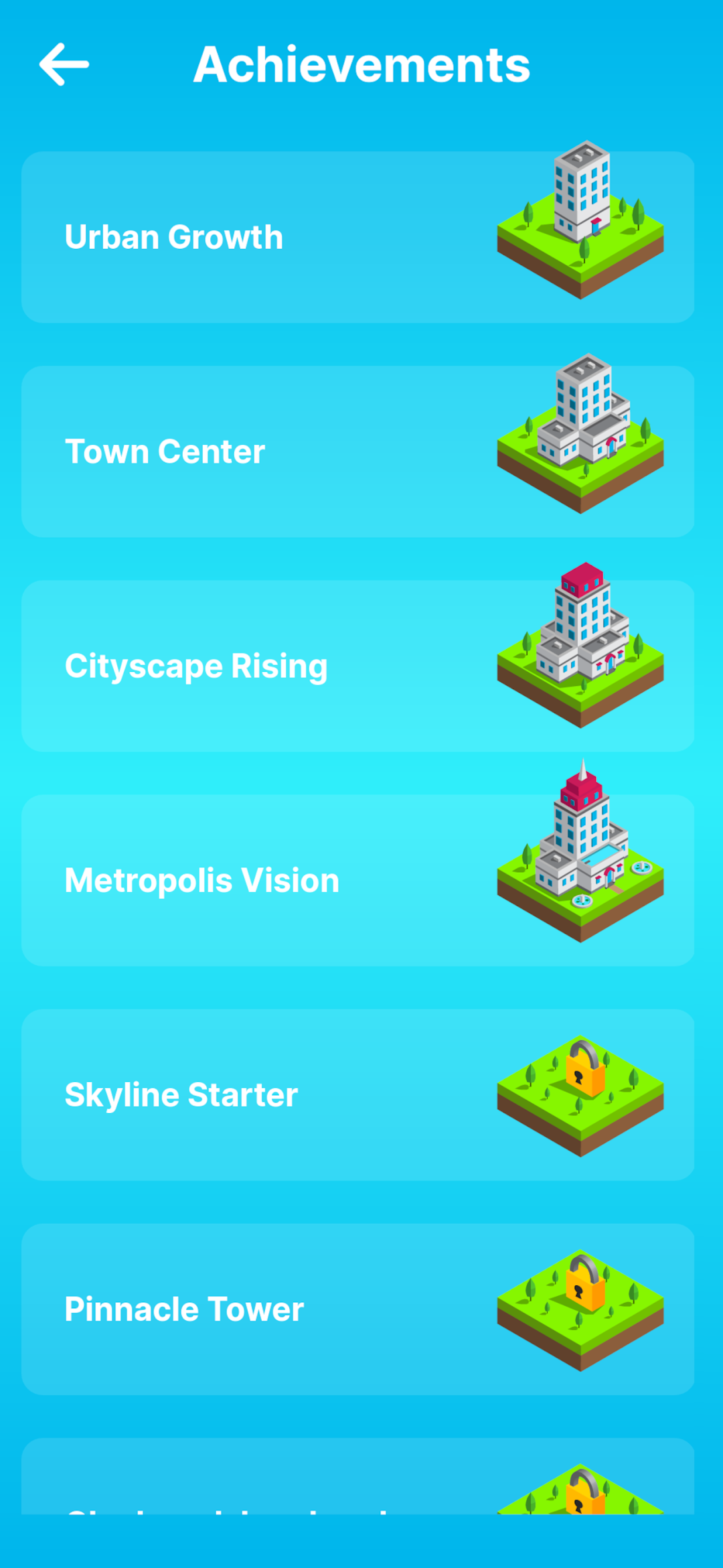Select the locked Pinnacle Tower card

pyautogui.click(x=357, y=1309)
